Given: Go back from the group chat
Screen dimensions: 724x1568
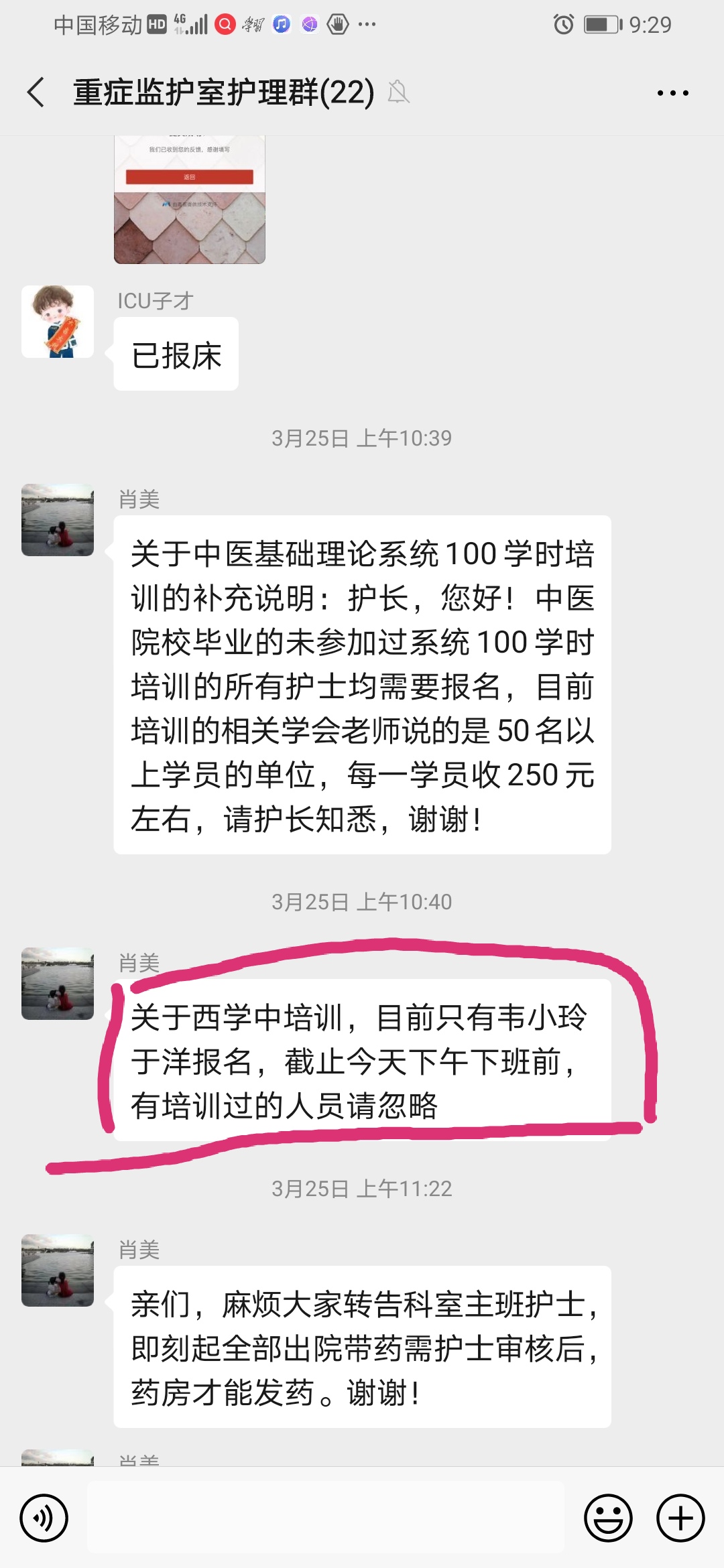Looking at the screenshot, I should click(x=36, y=92).
